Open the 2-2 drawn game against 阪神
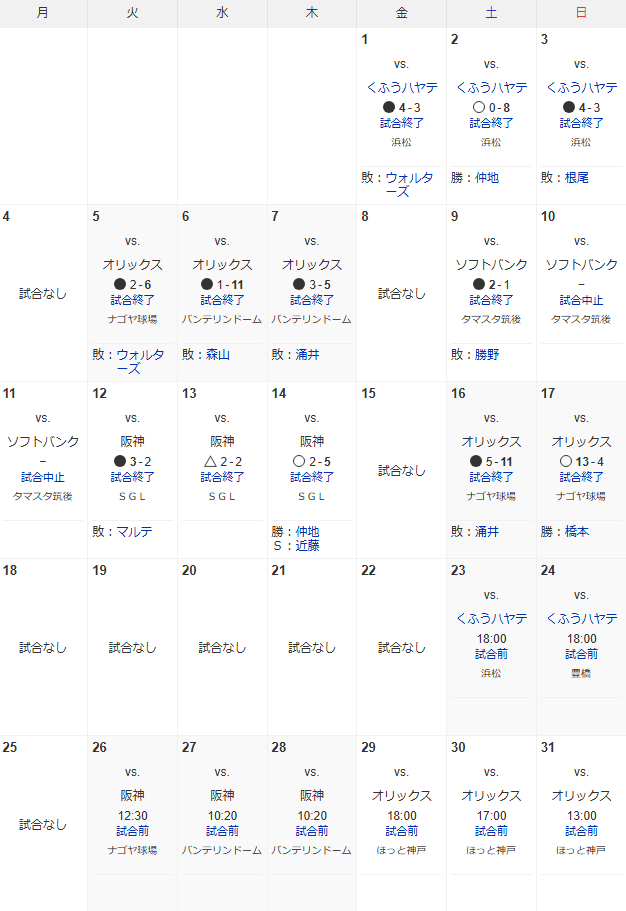 click(x=221, y=477)
